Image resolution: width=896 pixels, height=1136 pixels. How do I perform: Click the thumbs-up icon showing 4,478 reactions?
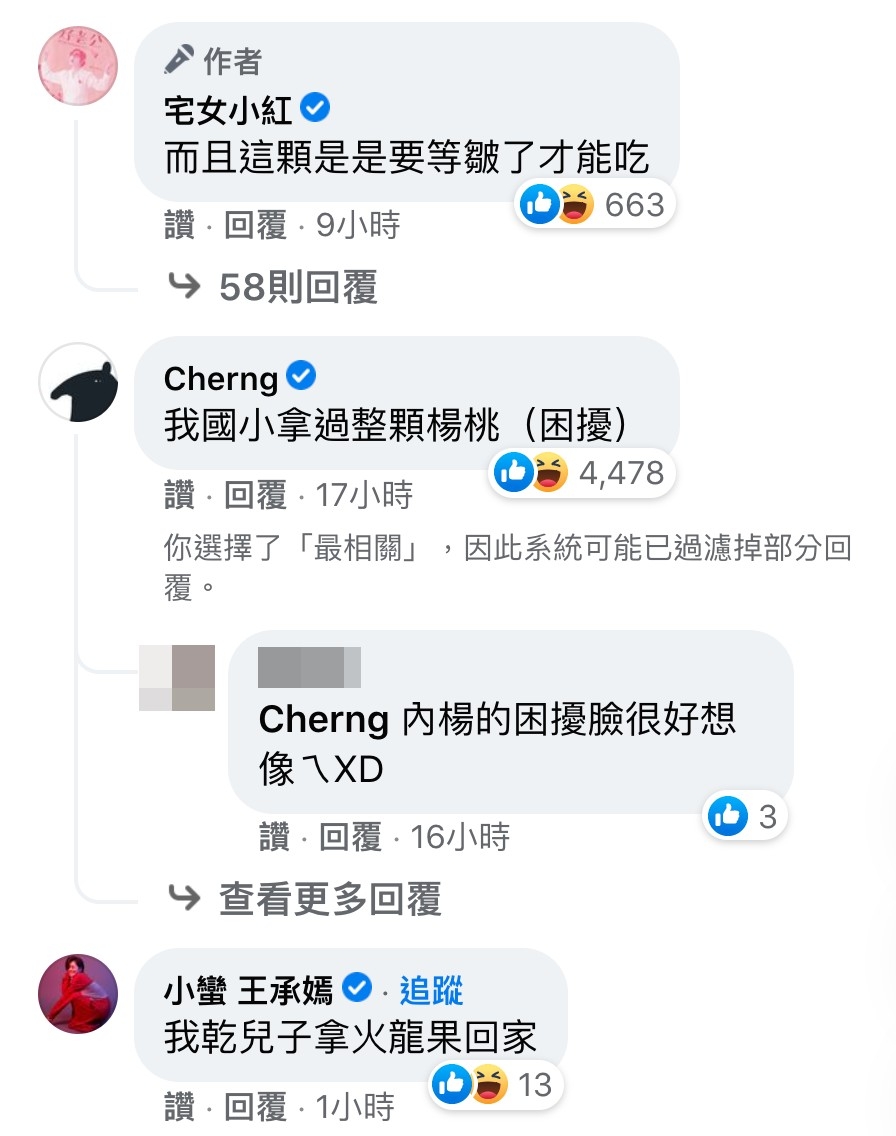[512, 472]
